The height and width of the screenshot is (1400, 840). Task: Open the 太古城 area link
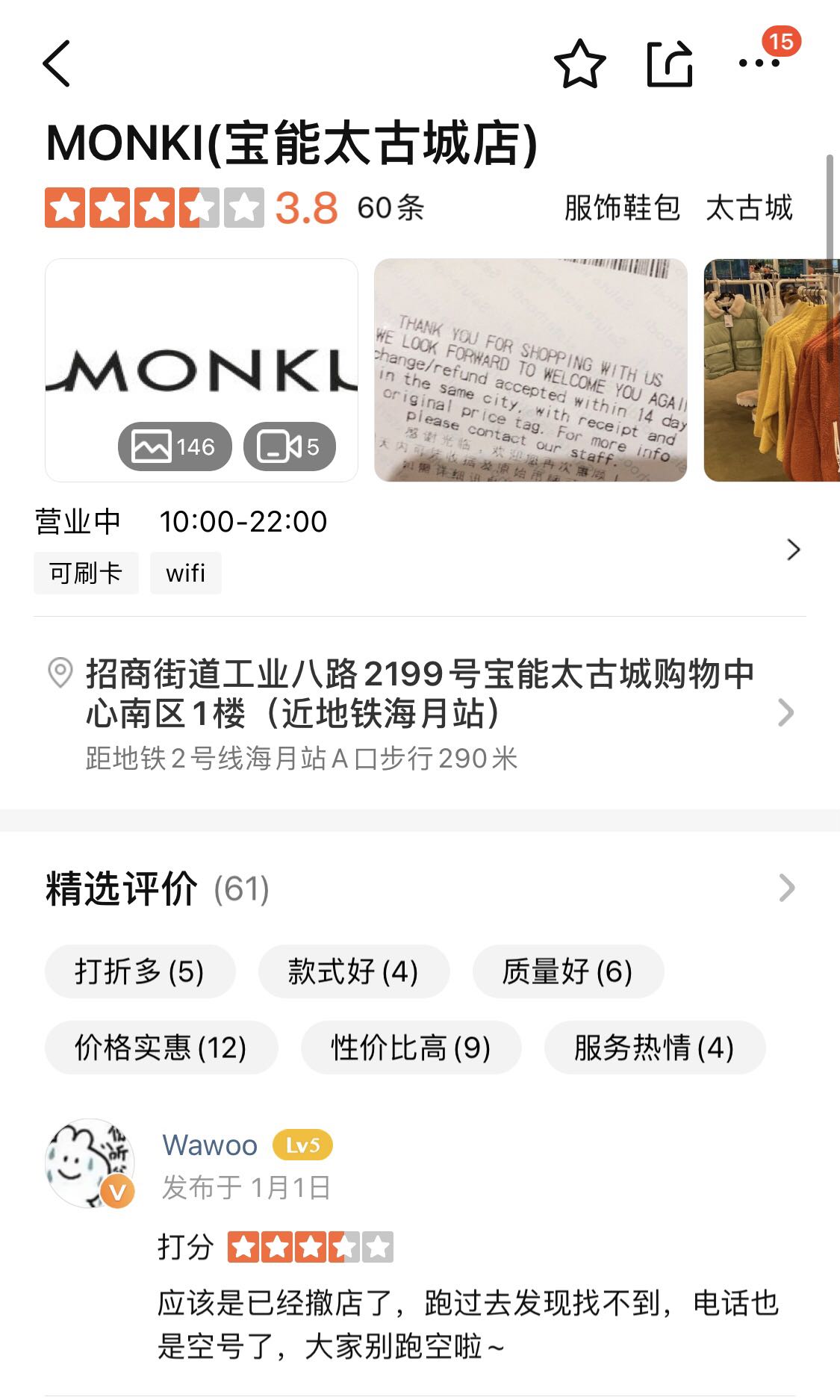coord(748,208)
